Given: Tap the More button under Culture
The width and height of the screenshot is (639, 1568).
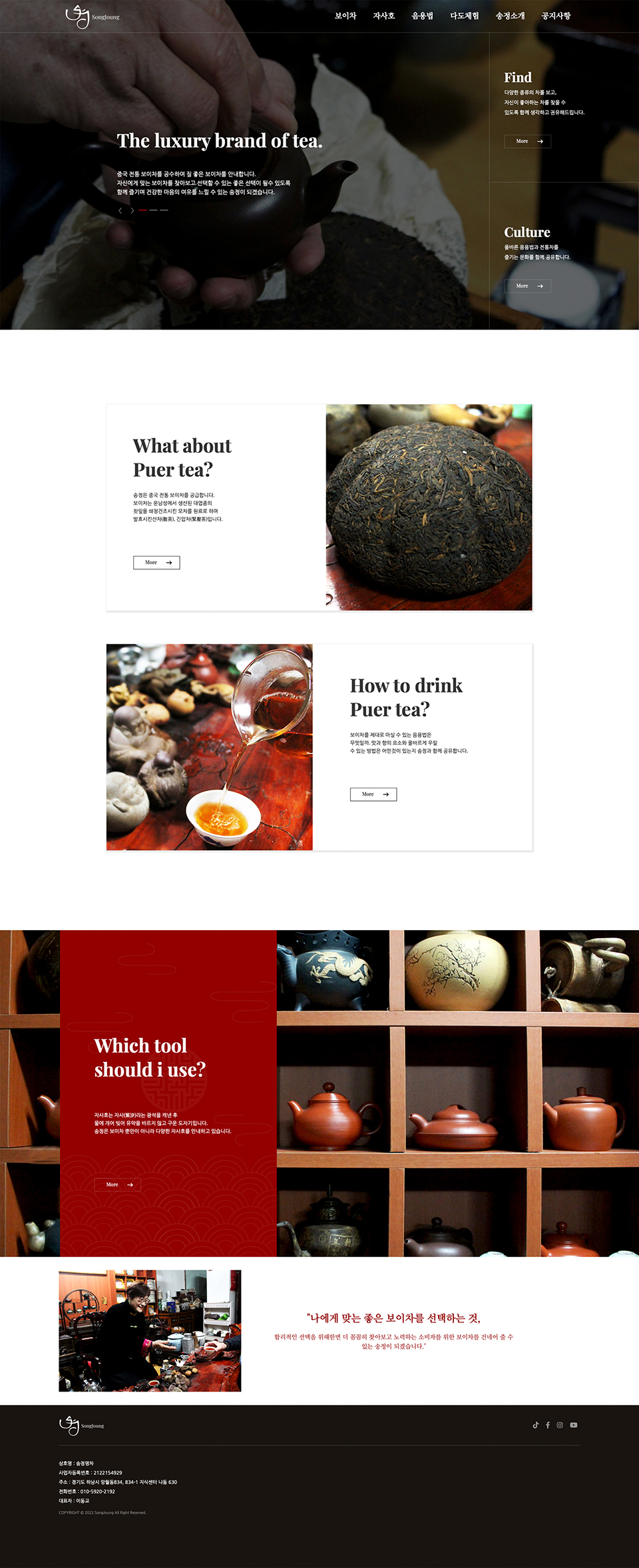Looking at the screenshot, I should (527, 286).
